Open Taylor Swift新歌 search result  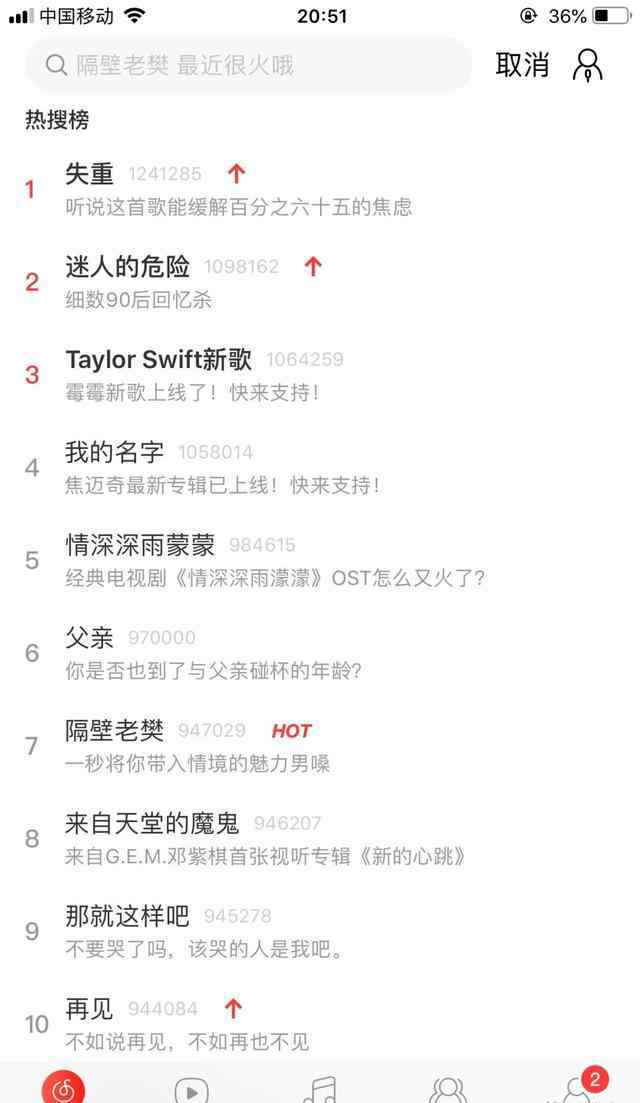pos(320,375)
